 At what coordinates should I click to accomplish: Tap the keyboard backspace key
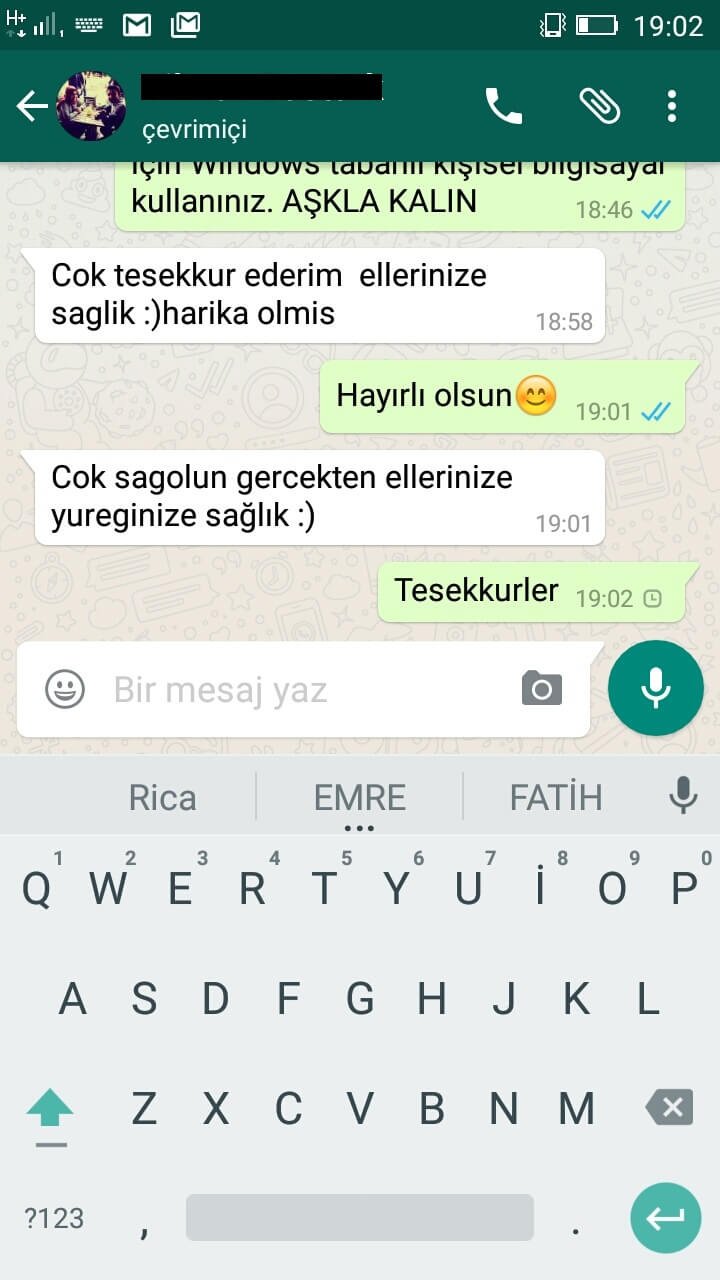tap(669, 1108)
